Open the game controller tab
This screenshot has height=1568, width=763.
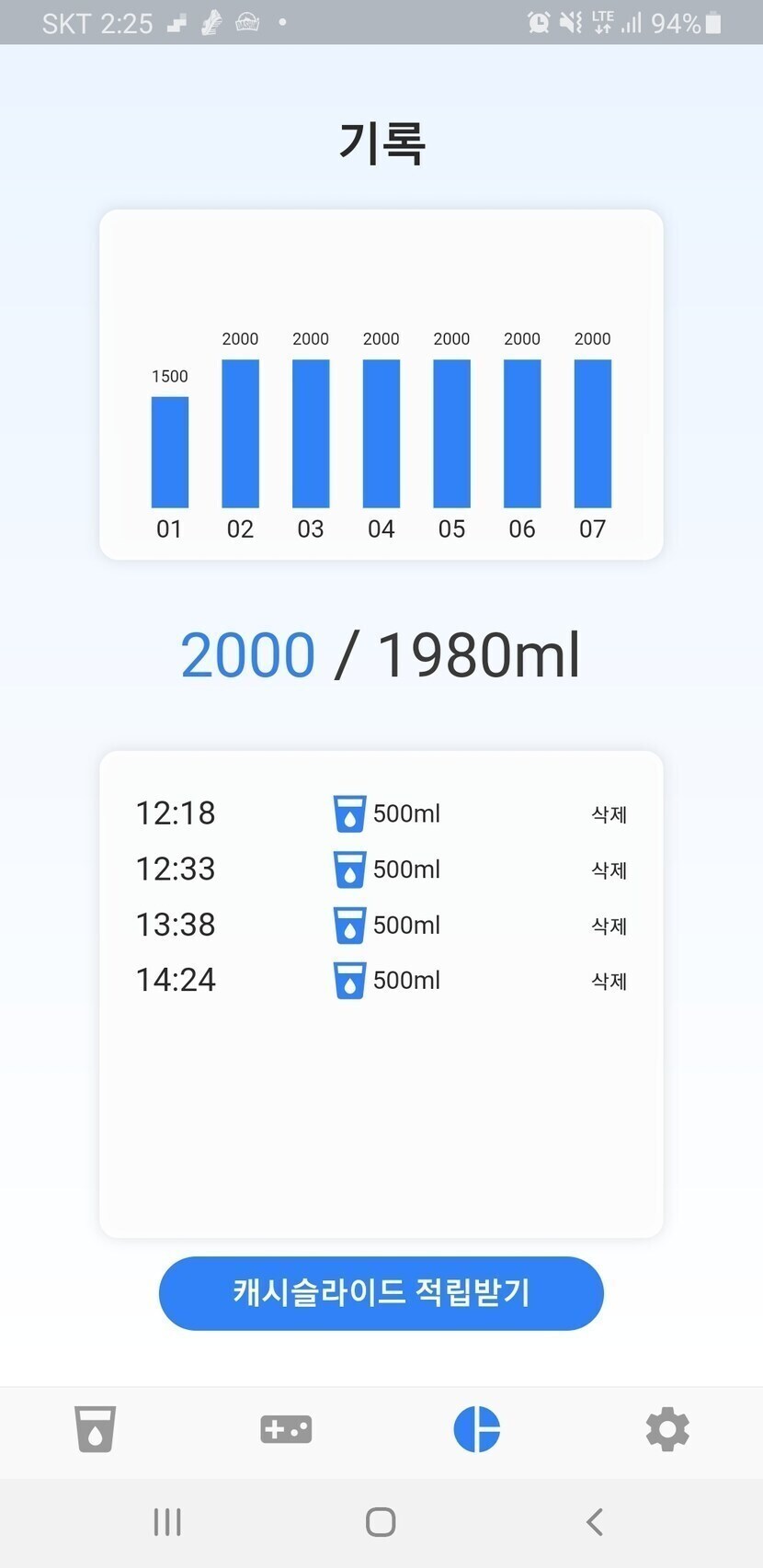[x=286, y=1429]
